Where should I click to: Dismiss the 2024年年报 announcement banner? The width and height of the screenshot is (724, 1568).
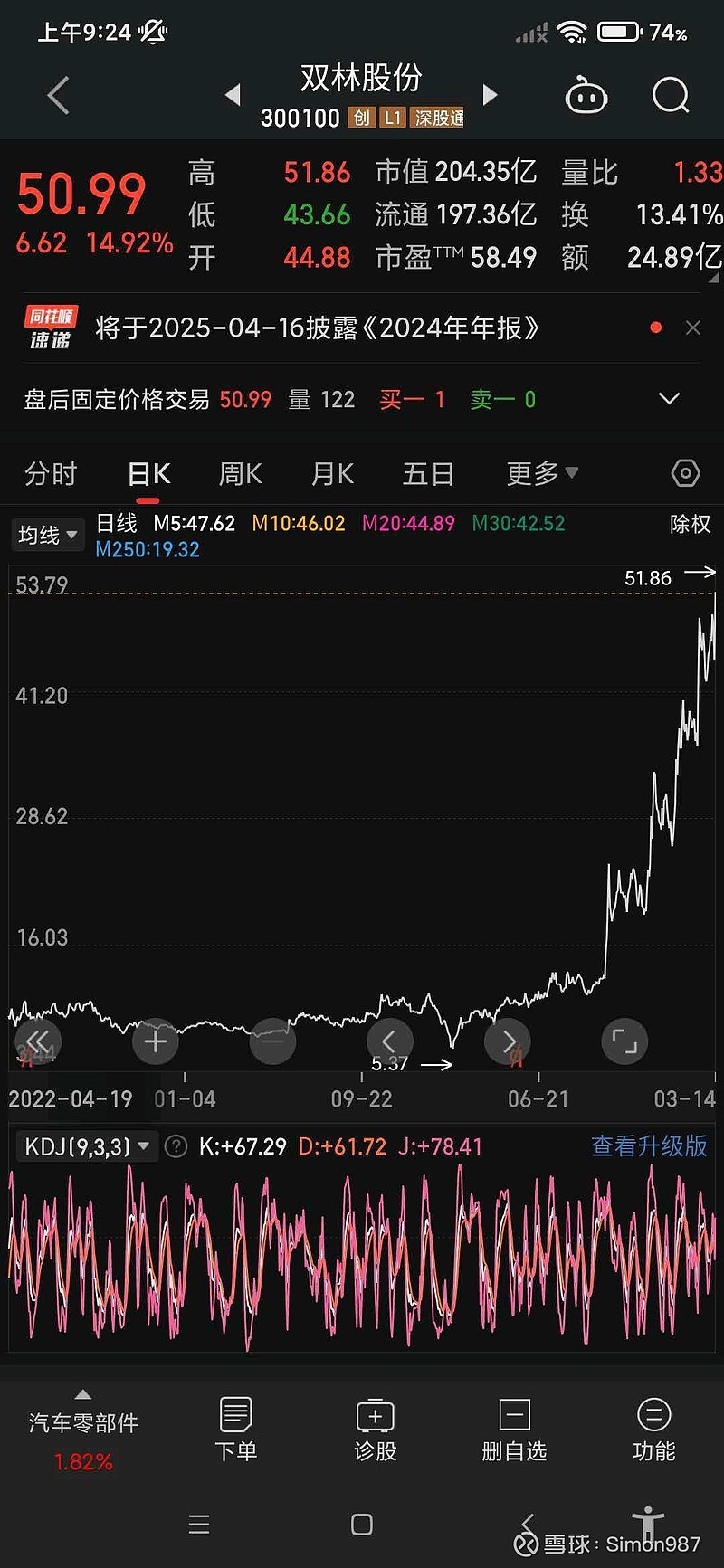tap(693, 328)
